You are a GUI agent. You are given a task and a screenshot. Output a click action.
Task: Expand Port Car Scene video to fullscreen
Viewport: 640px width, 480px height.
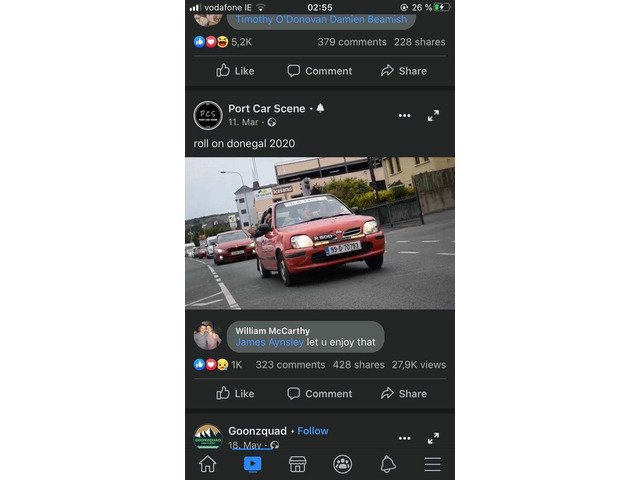click(x=433, y=116)
